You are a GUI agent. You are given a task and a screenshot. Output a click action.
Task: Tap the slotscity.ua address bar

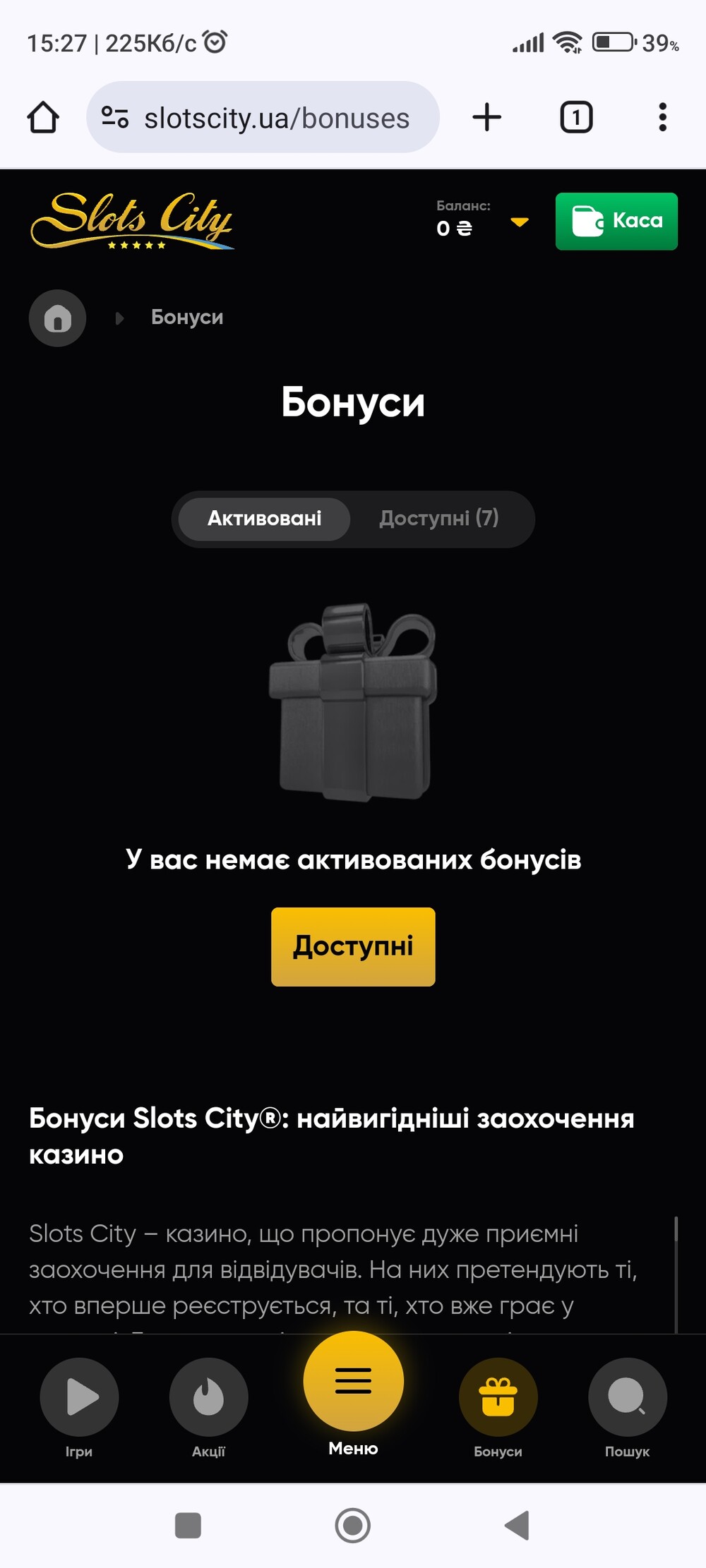[263, 118]
